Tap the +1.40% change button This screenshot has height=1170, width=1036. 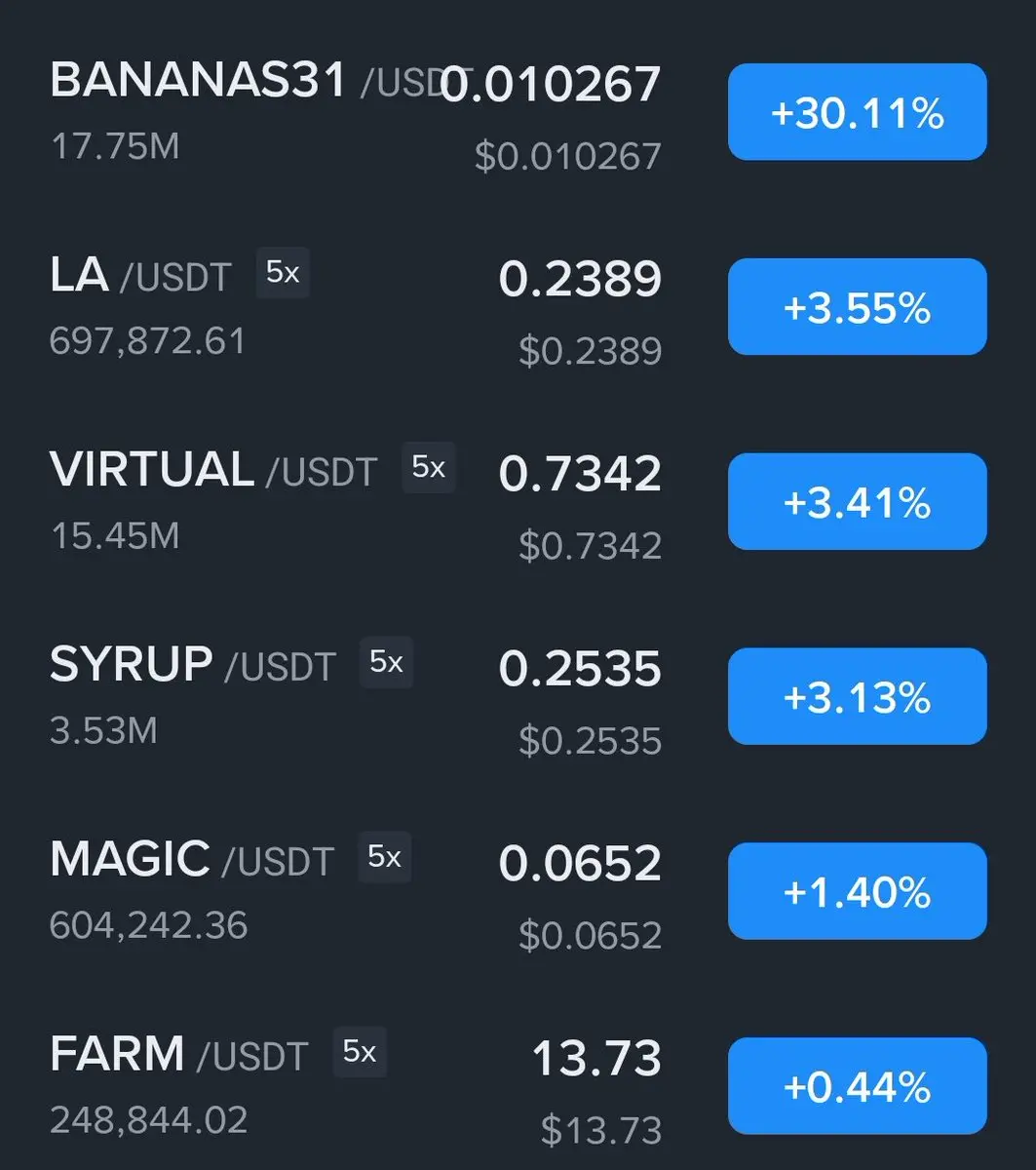click(x=857, y=891)
